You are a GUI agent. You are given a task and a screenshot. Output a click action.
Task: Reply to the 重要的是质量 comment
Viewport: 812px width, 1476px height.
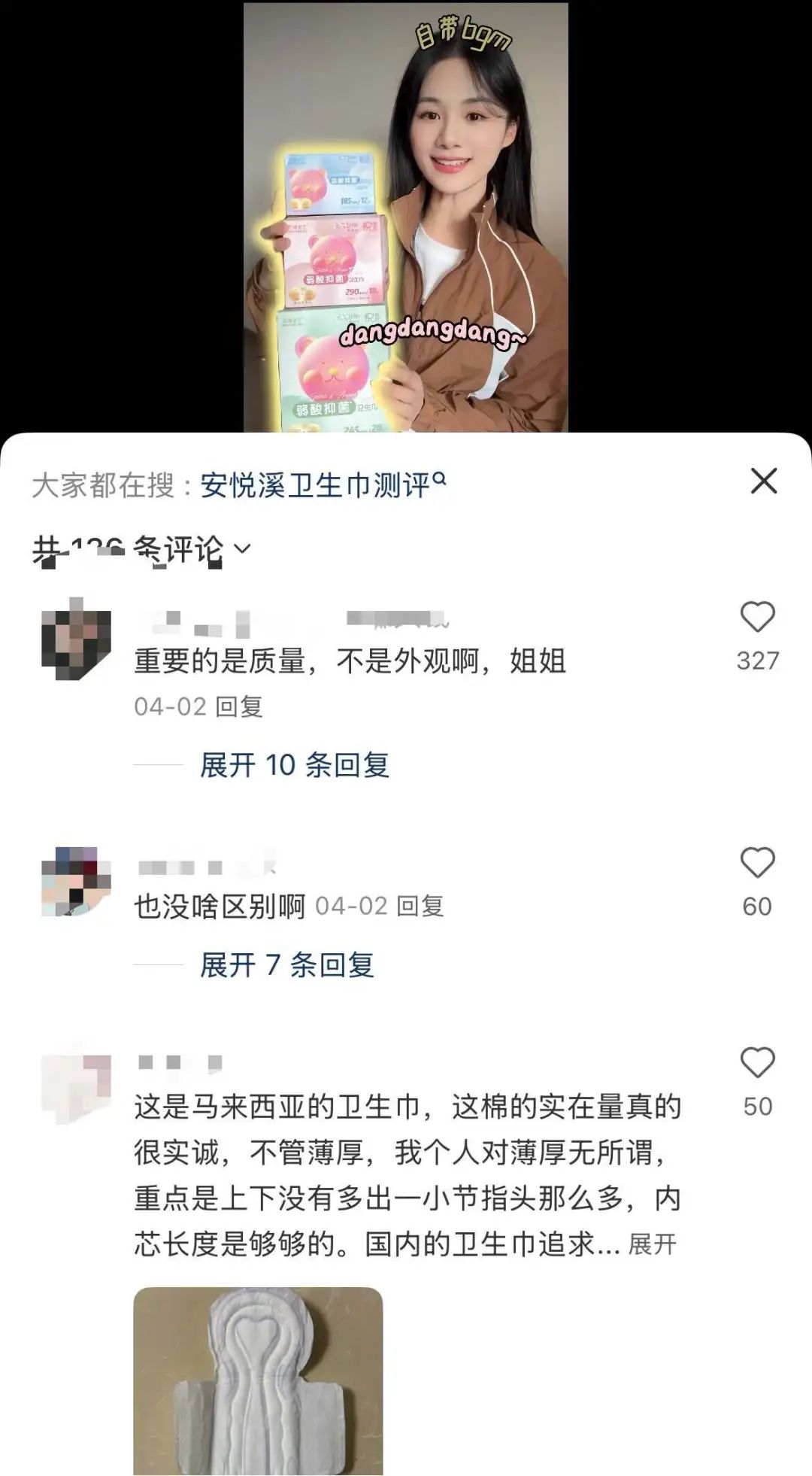point(239,706)
